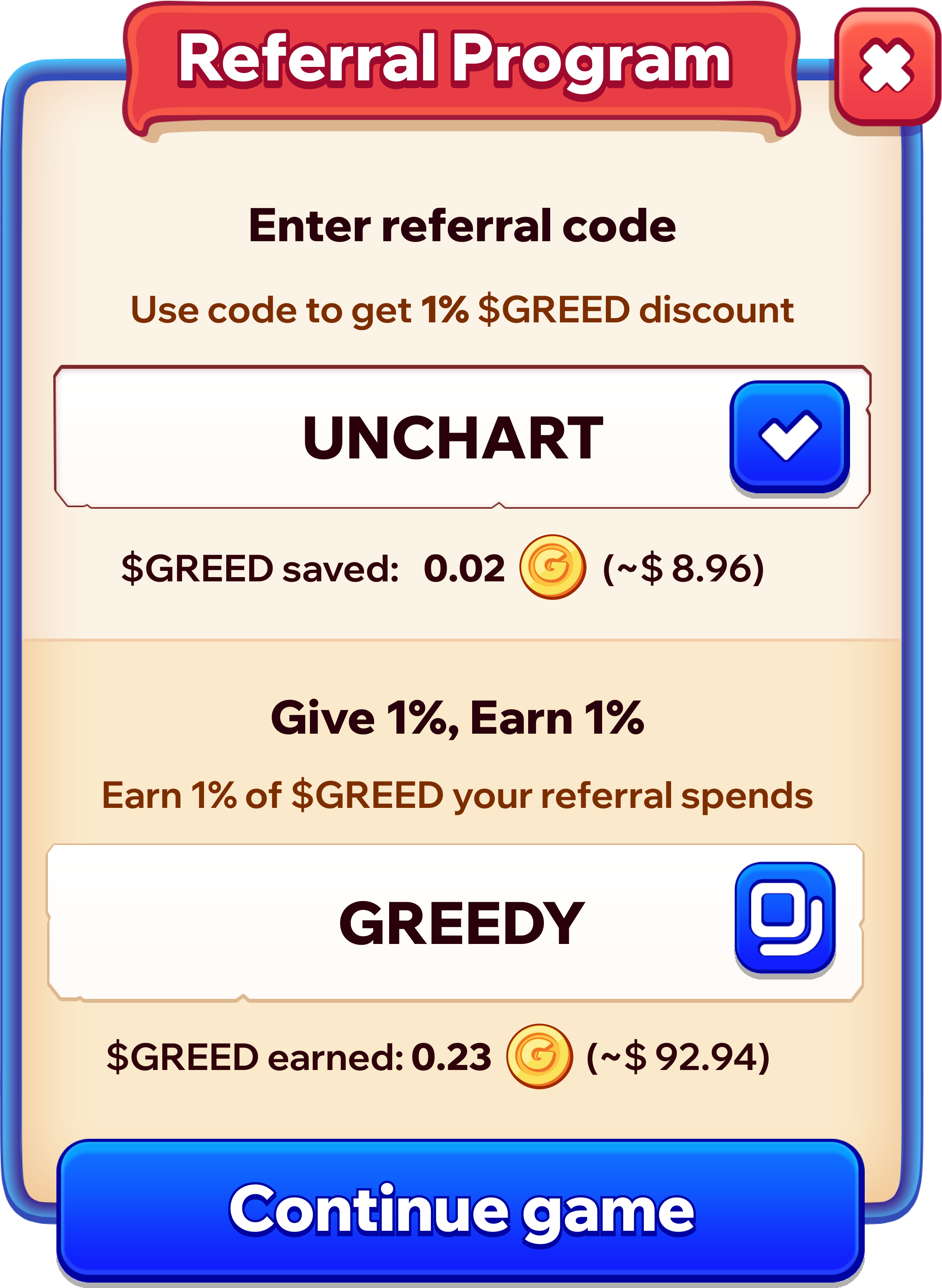This screenshot has width=942, height=1288.
Task: Edit the referral code input field
Action: [393, 437]
